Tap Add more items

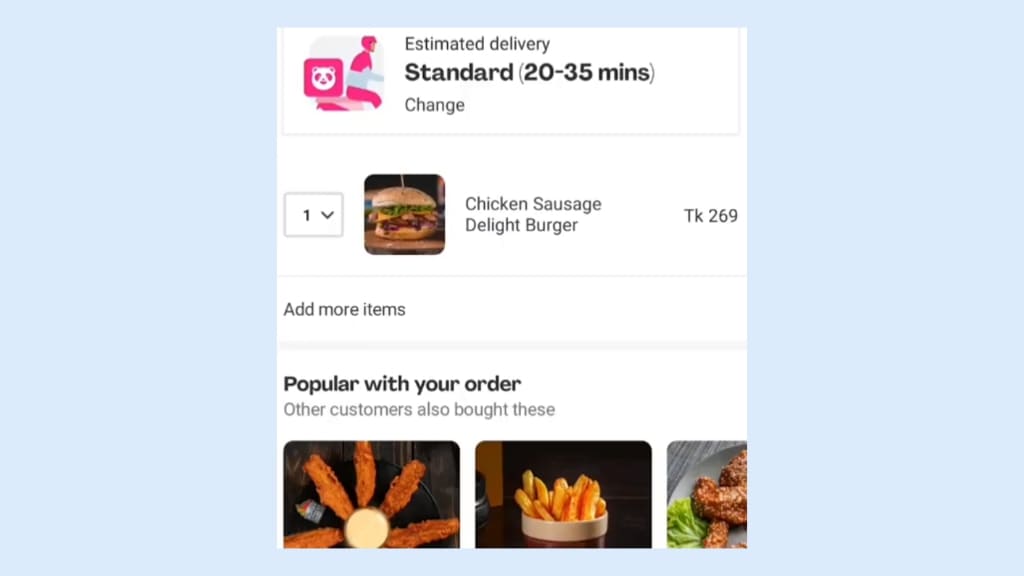click(x=345, y=309)
